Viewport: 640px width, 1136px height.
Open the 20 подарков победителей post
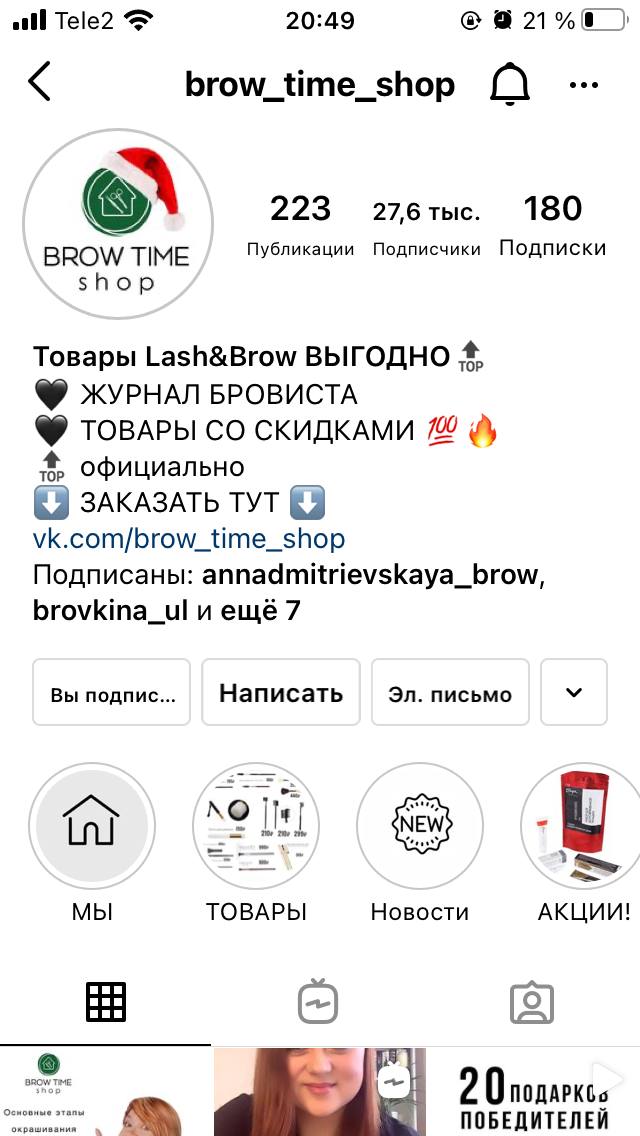(x=534, y=1092)
